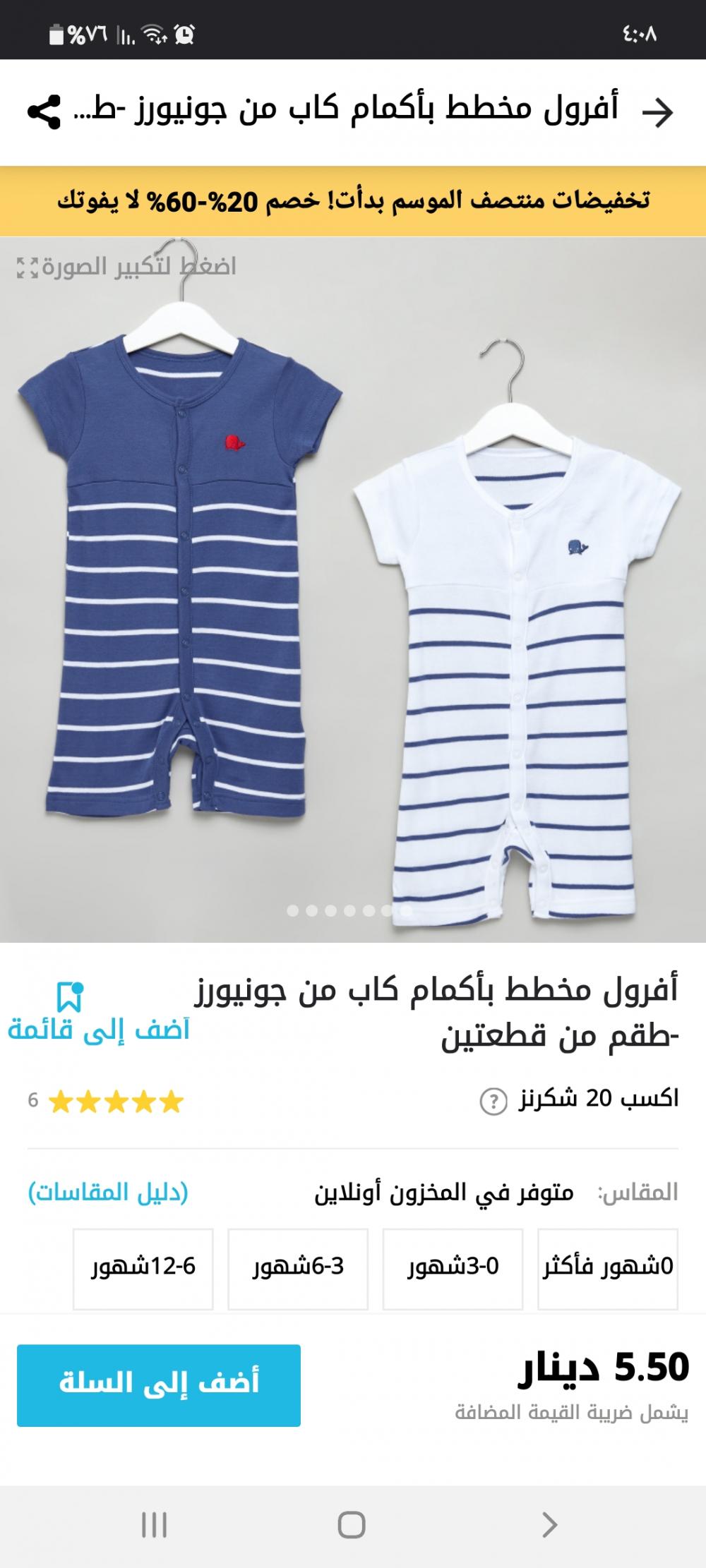Choose size 3-6 شهور
The height and width of the screenshot is (1568, 706).
298,1269
